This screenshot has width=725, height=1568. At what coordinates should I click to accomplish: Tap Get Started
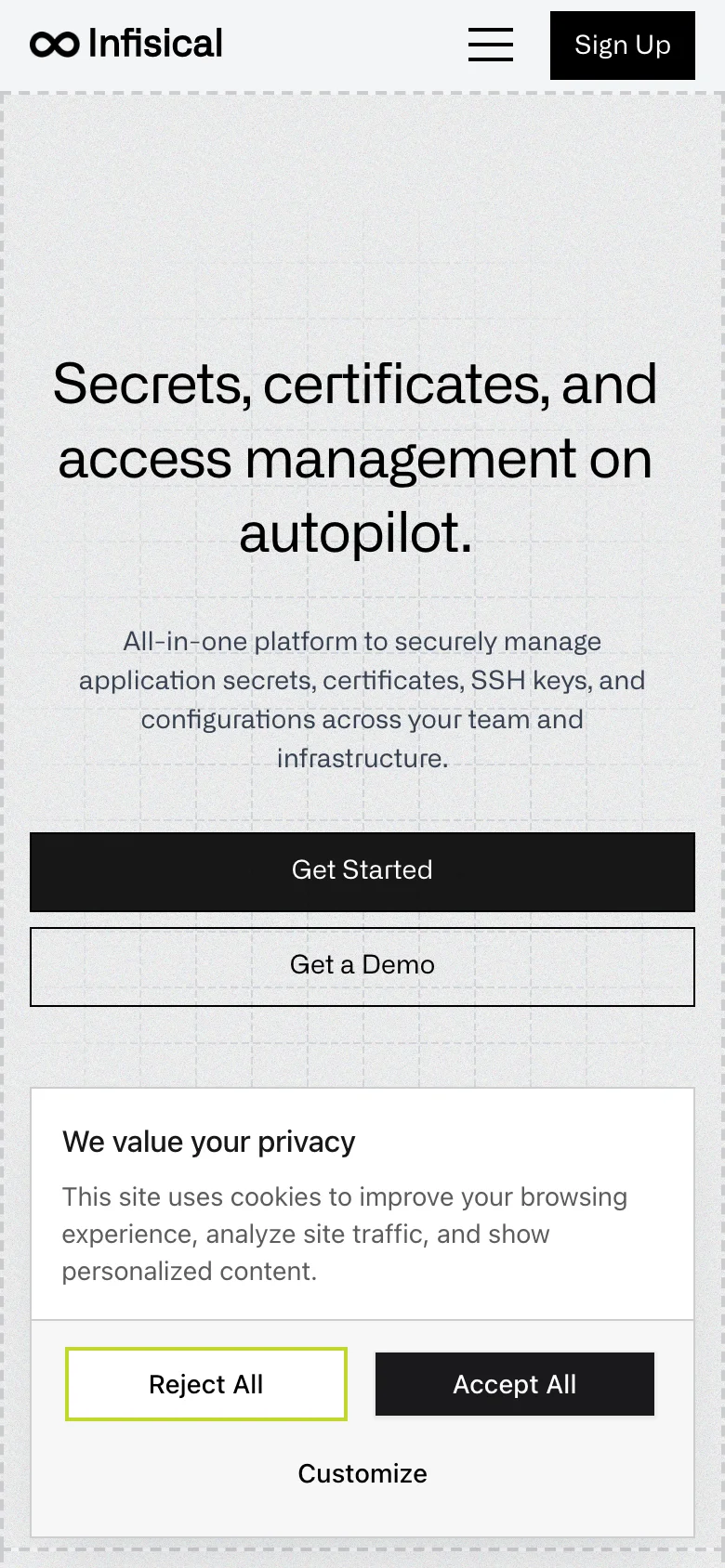pyautogui.click(x=362, y=871)
